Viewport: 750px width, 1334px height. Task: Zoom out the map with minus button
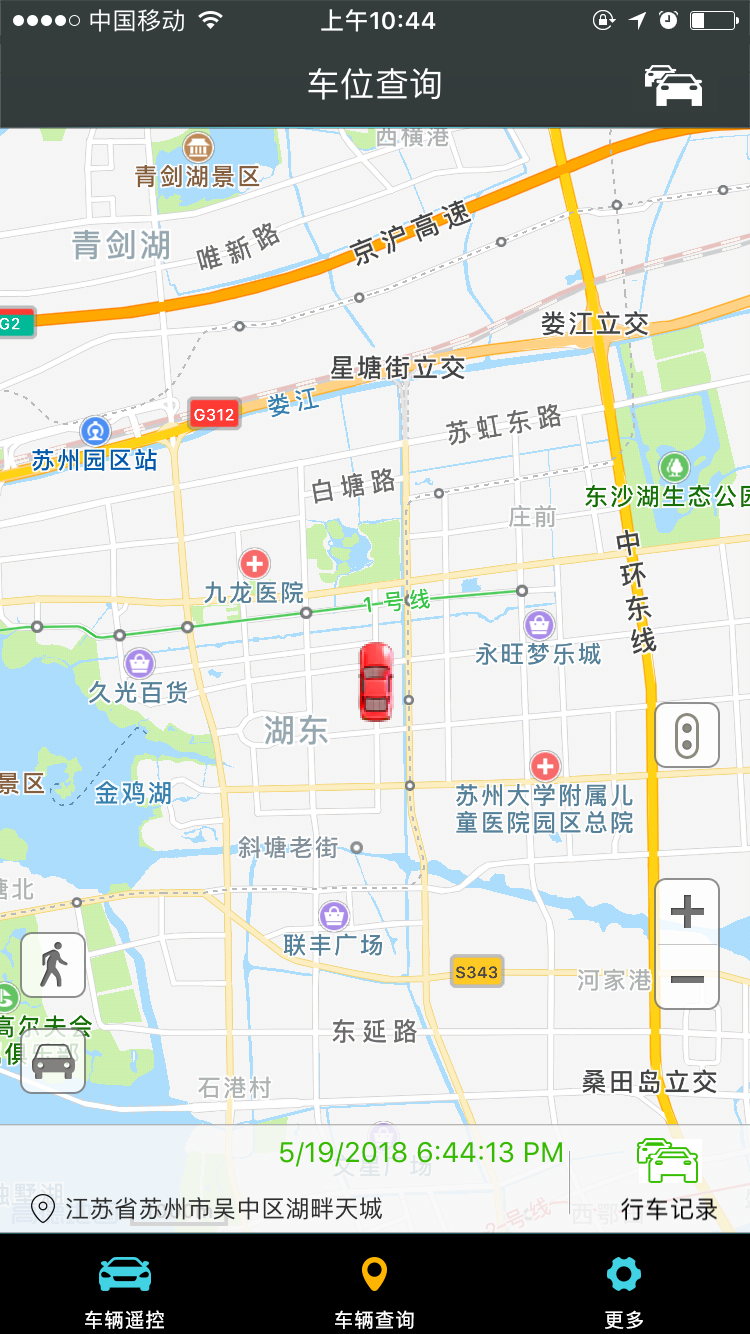click(x=687, y=977)
